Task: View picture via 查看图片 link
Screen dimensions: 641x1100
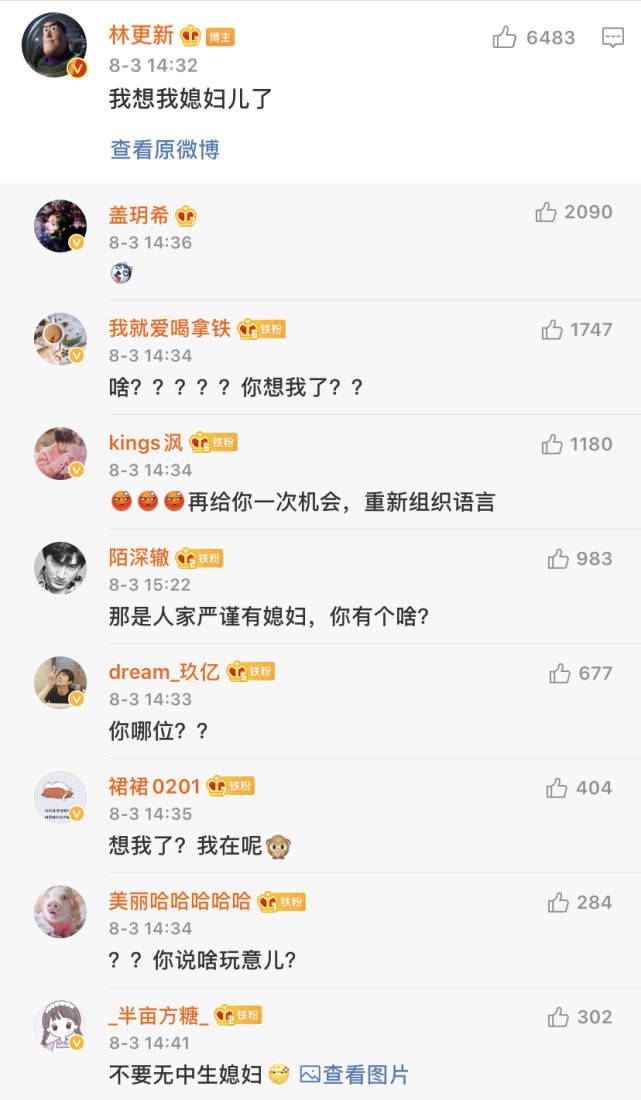Action: pos(354,1075)
